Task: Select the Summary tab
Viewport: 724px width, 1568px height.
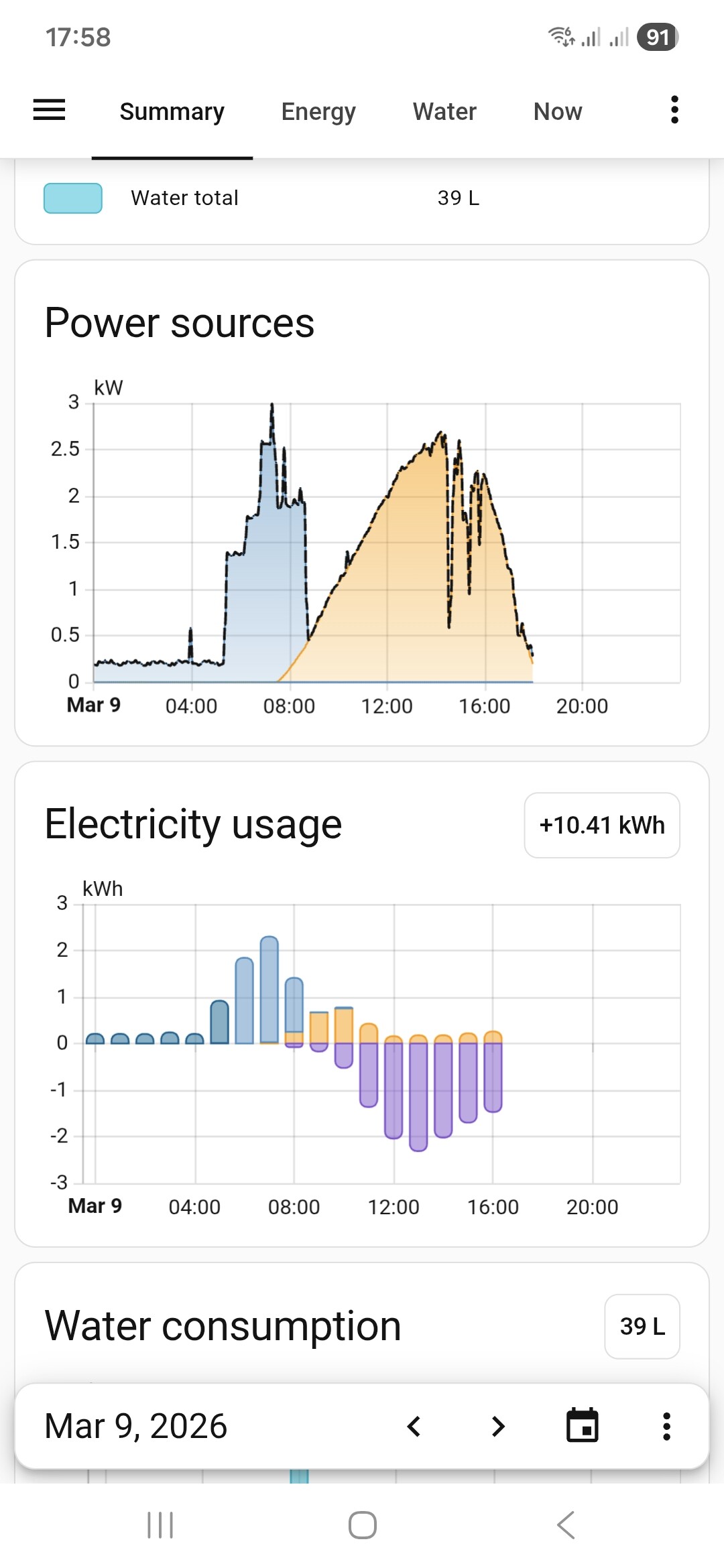Action: (172, 111)
